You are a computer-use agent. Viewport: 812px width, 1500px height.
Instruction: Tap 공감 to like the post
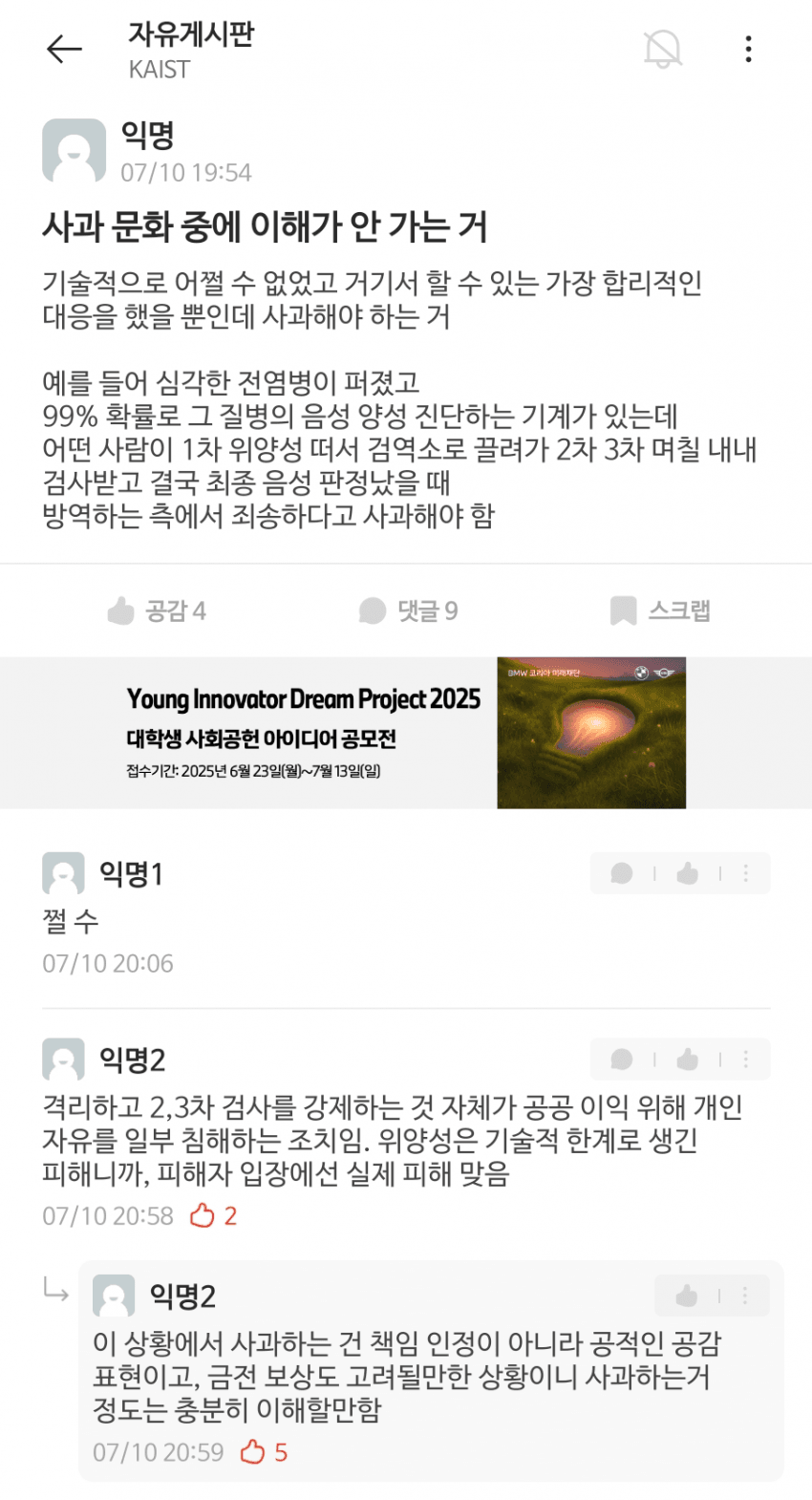click(x=158, y=611)
